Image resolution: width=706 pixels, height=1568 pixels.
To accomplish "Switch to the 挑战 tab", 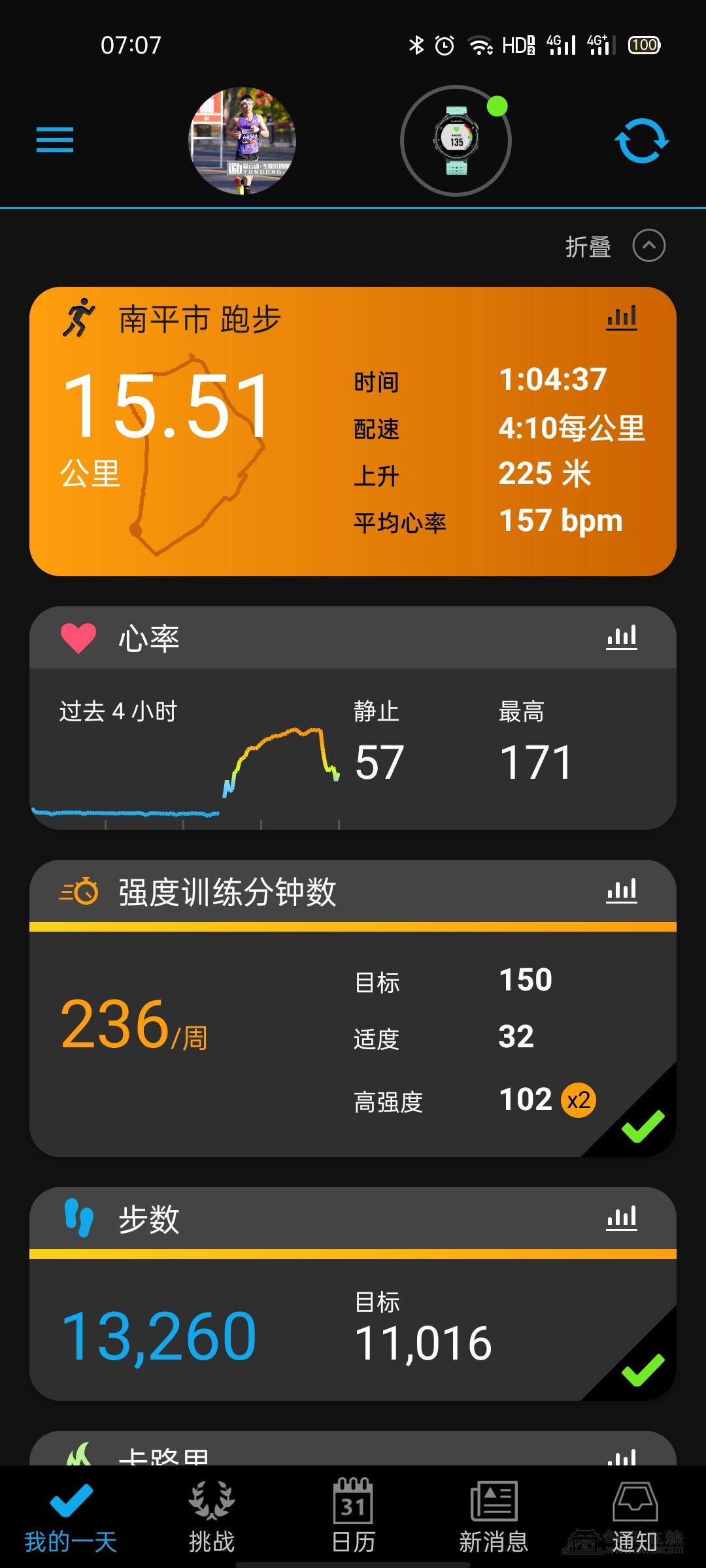I will click(212, 1517).
